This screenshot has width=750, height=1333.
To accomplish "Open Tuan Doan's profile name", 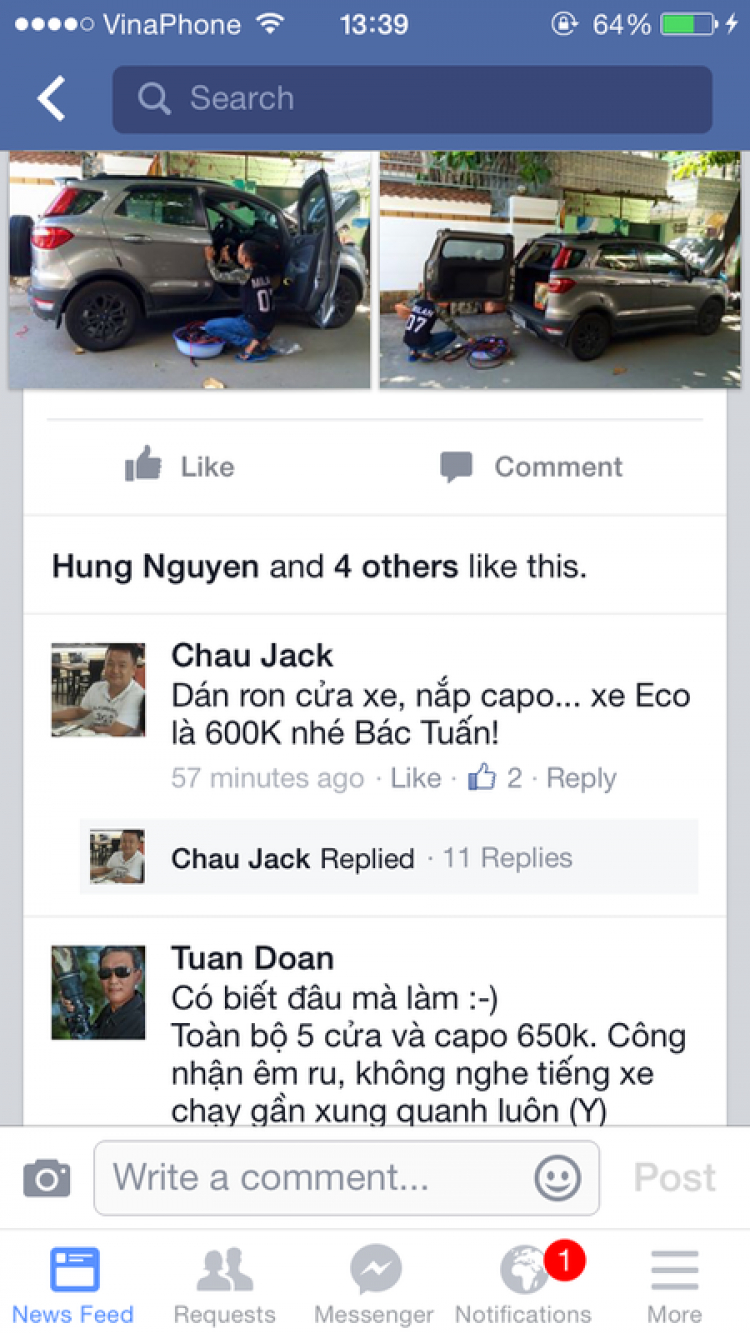I will (x=252, y=958).
